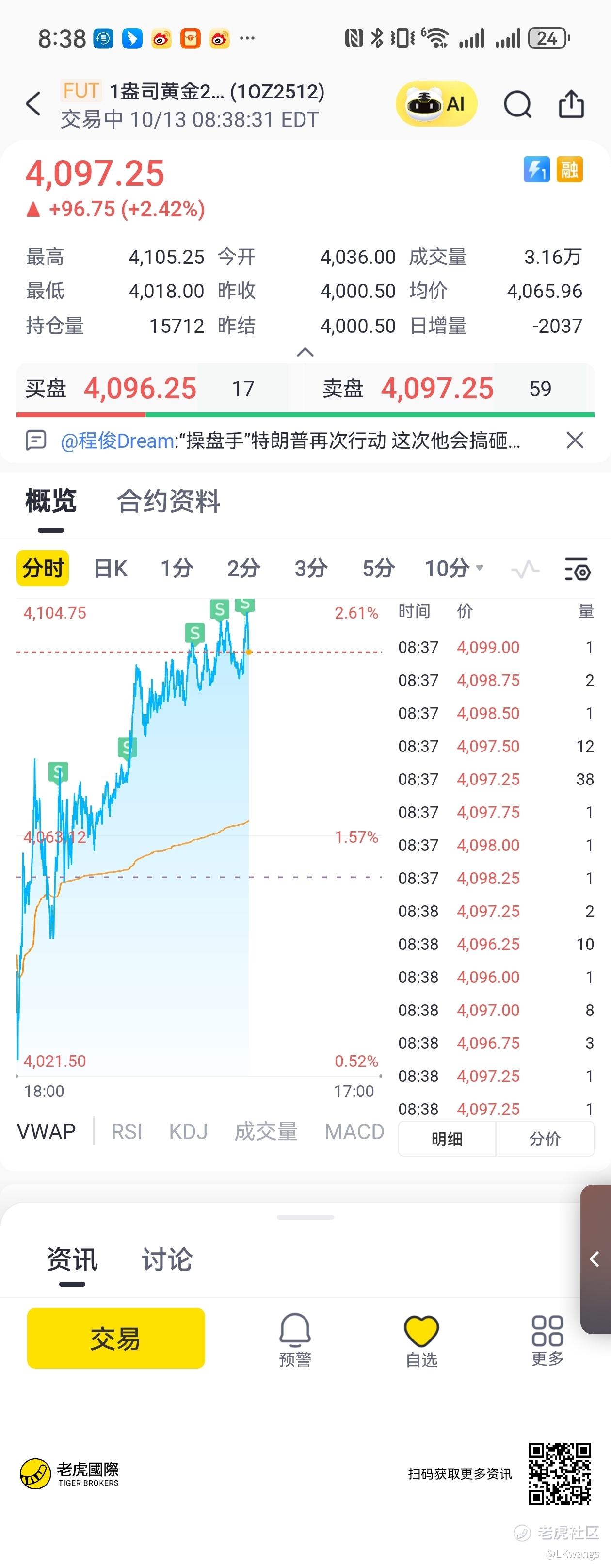Image resolution: width=611 pixels, height=1568 pixels.
Task: Set a price alert via 预警
Action: [295, 1339]
